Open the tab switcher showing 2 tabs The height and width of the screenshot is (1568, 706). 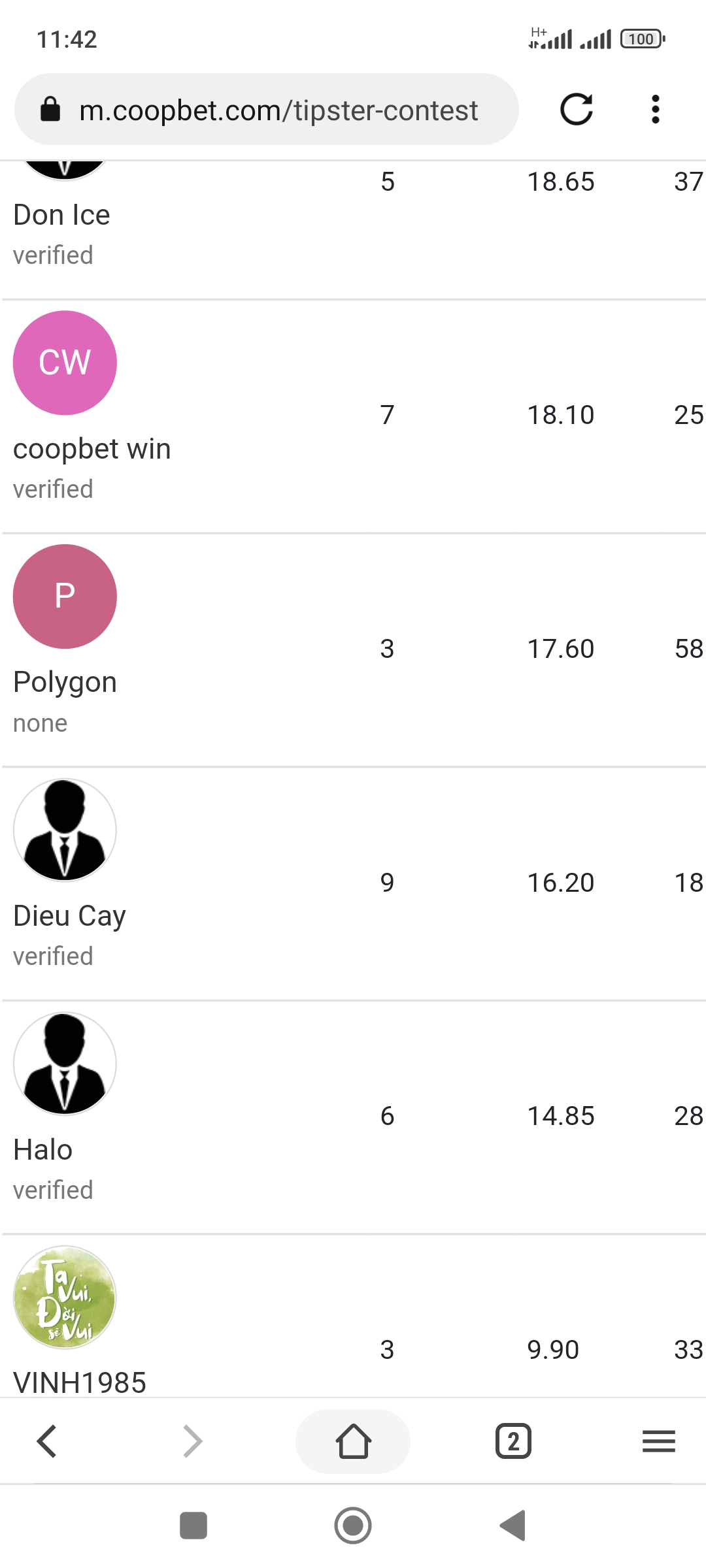[x=514, y=1441]
